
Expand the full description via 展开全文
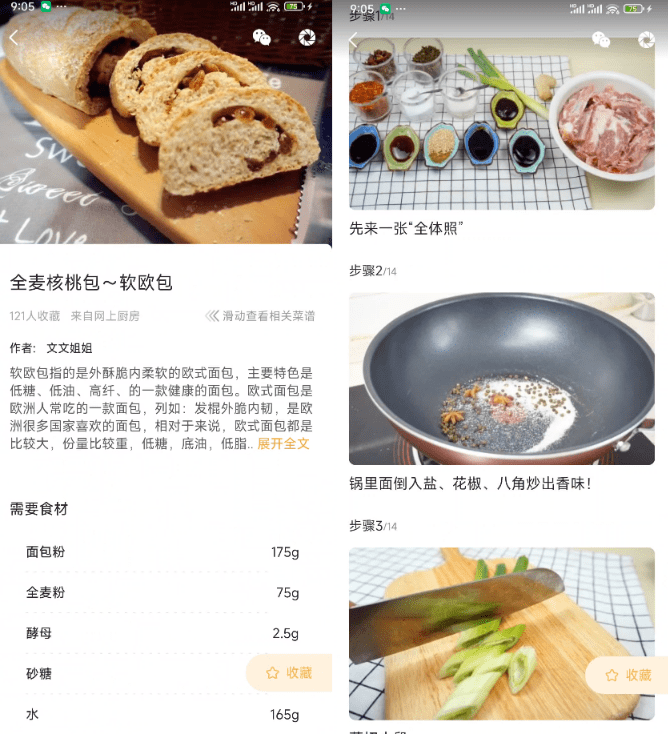284,443
